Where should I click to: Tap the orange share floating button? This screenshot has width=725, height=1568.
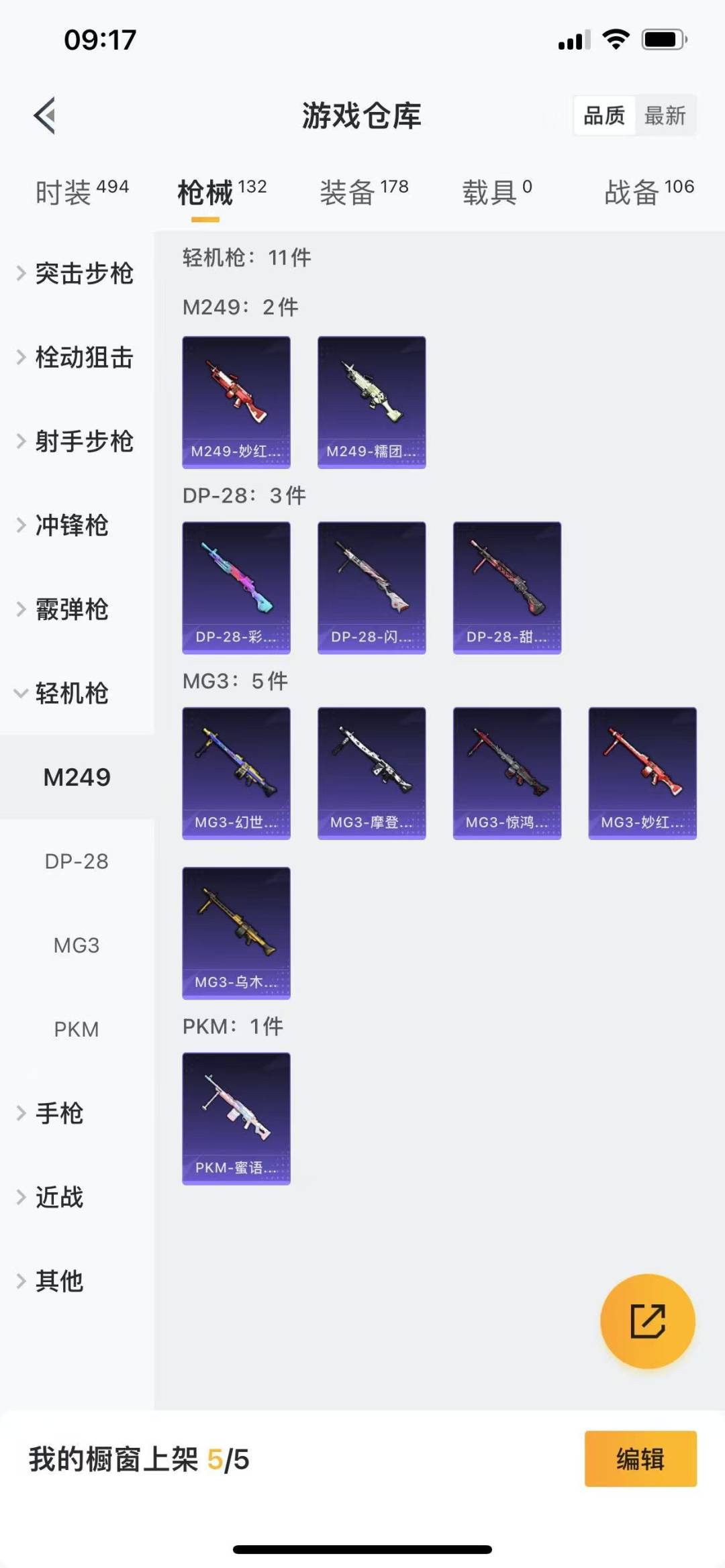(x=647, y=1321)
